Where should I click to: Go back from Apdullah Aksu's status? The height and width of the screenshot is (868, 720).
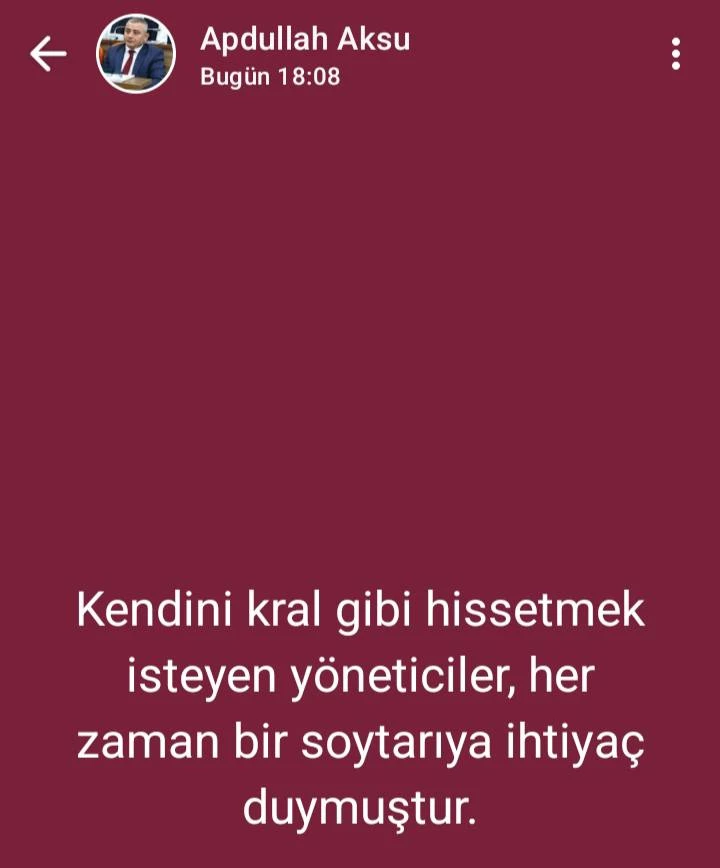pos(47,54)
